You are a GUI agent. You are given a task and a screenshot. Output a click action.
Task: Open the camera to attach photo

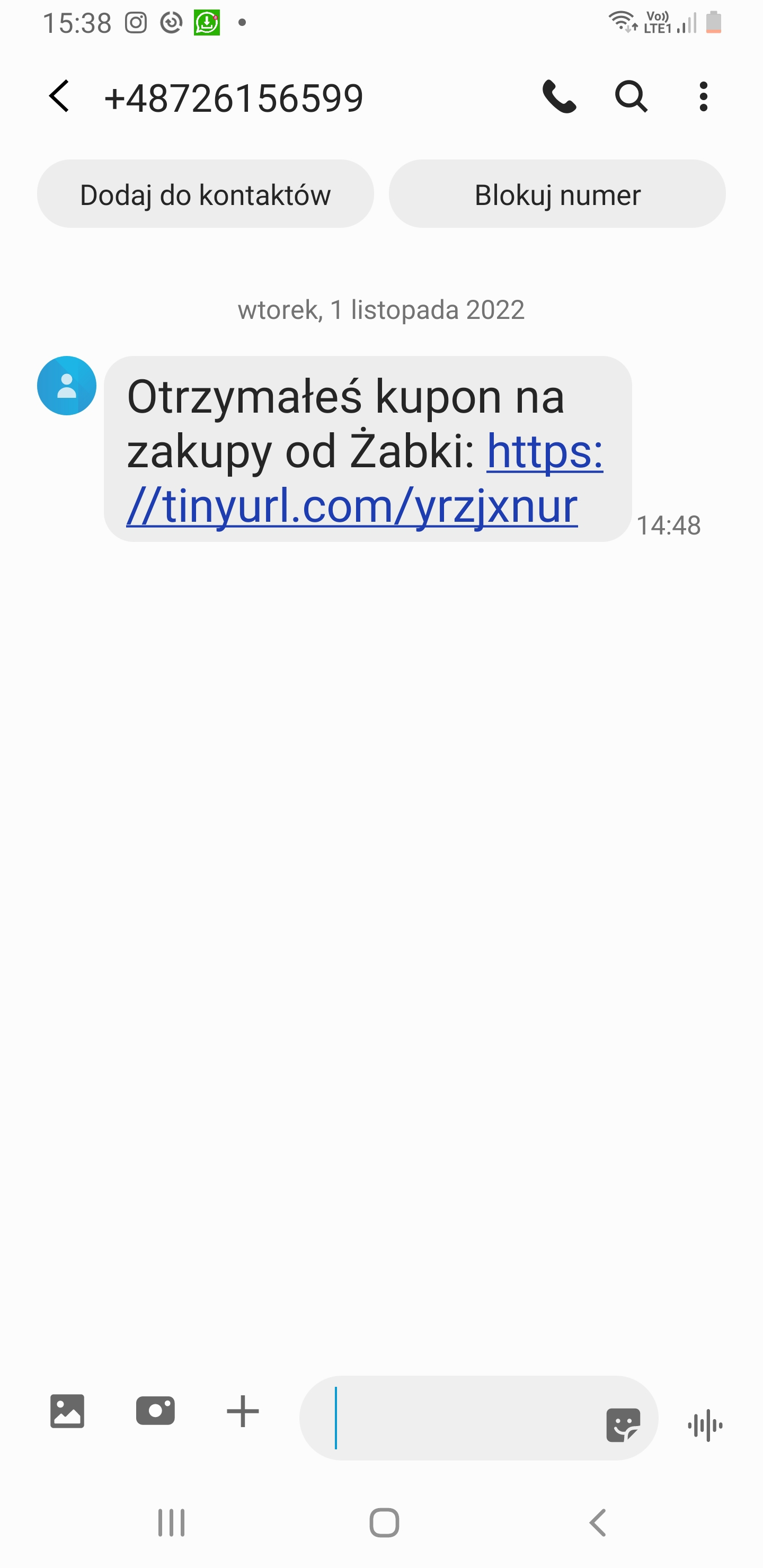(x=155, y=1411)
